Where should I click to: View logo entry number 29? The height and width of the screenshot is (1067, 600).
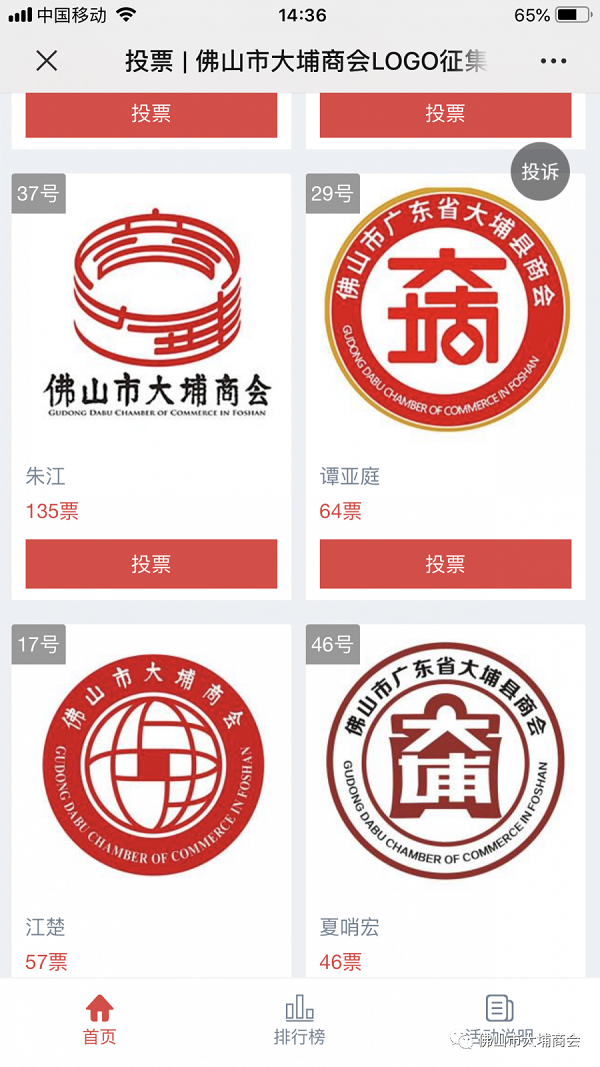(x=446, y=310)
